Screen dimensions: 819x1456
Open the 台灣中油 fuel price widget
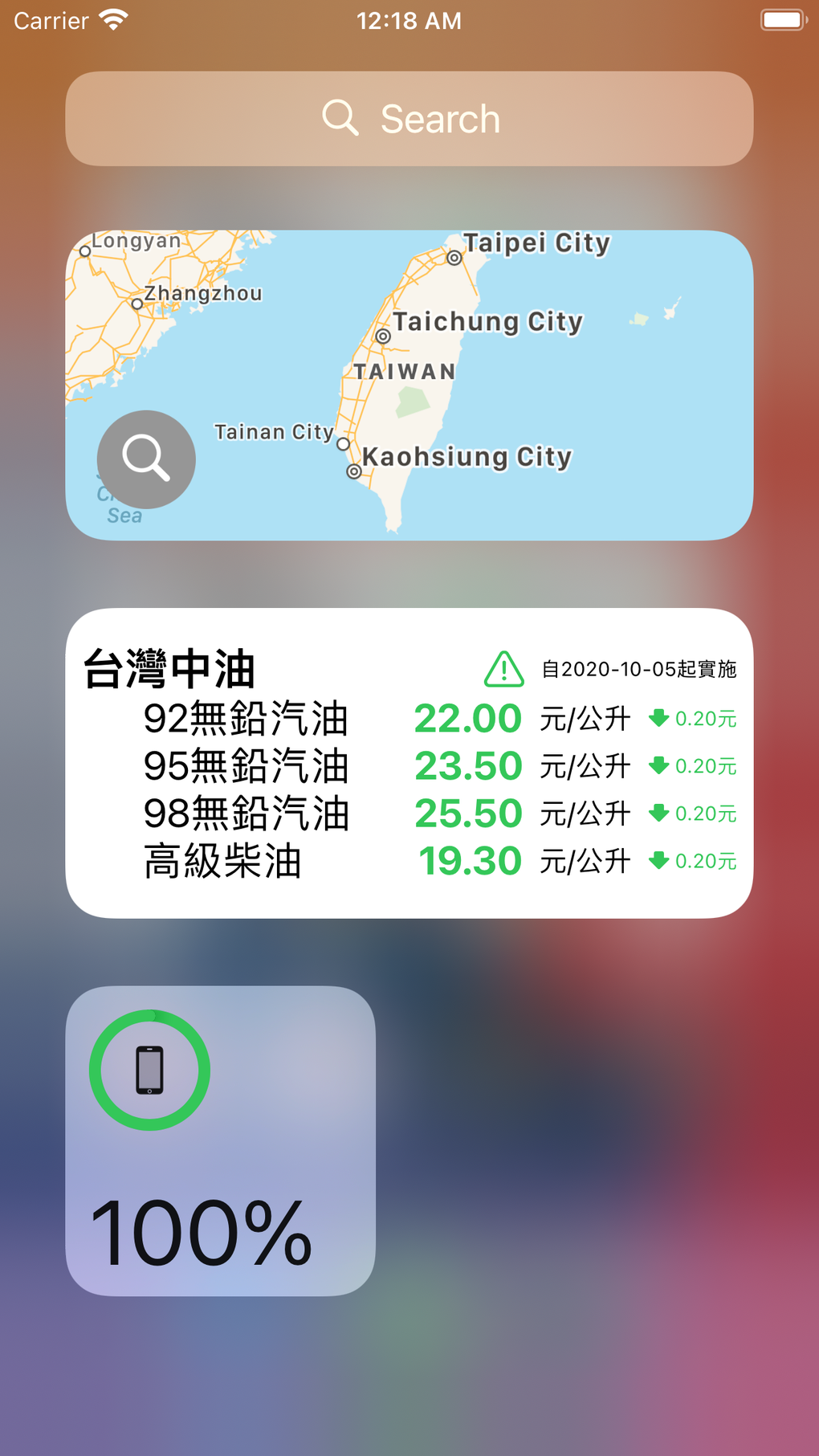coord(409,763)
